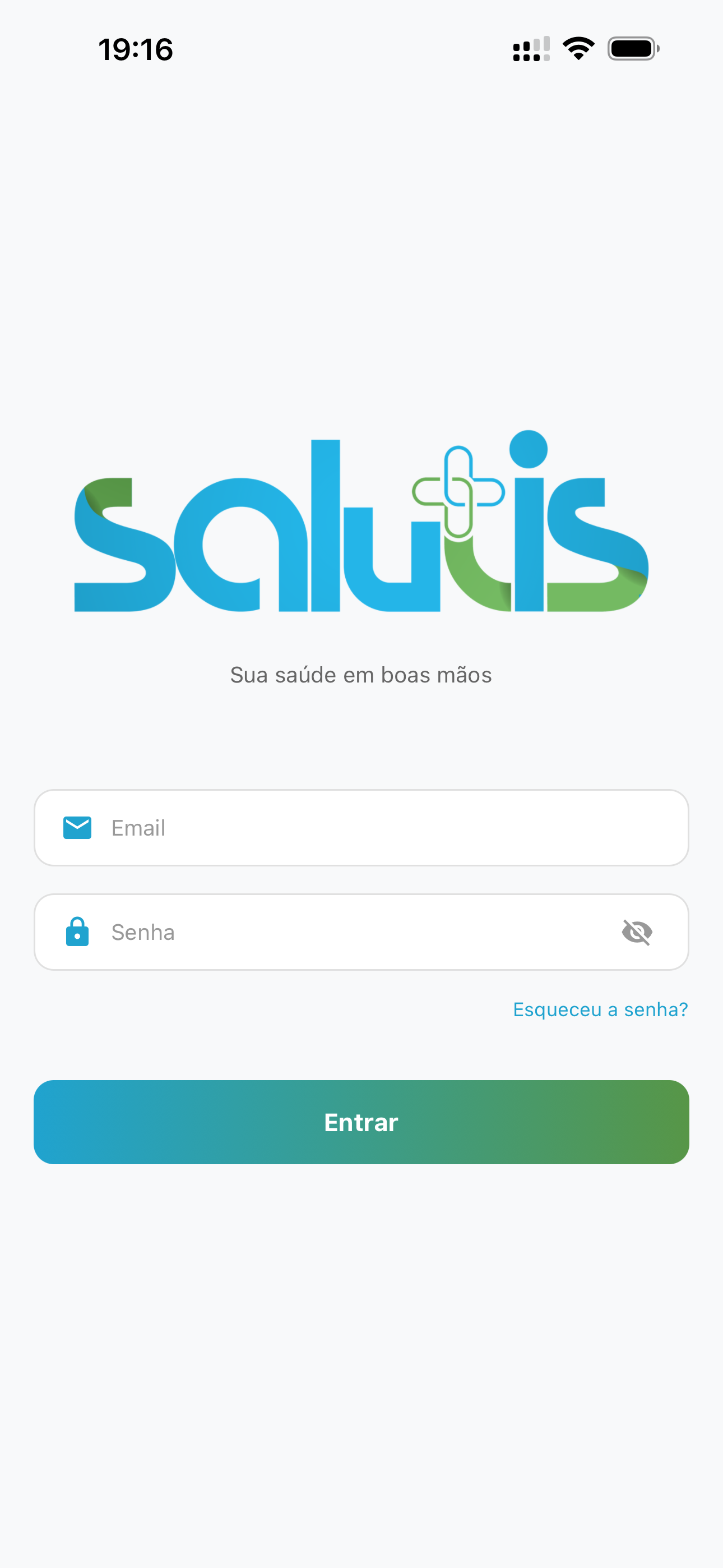Screen dimensions: 723x1568
Task: Click the tagline Sua saúde em boas mãos
Action: click(x=361, y=675)
